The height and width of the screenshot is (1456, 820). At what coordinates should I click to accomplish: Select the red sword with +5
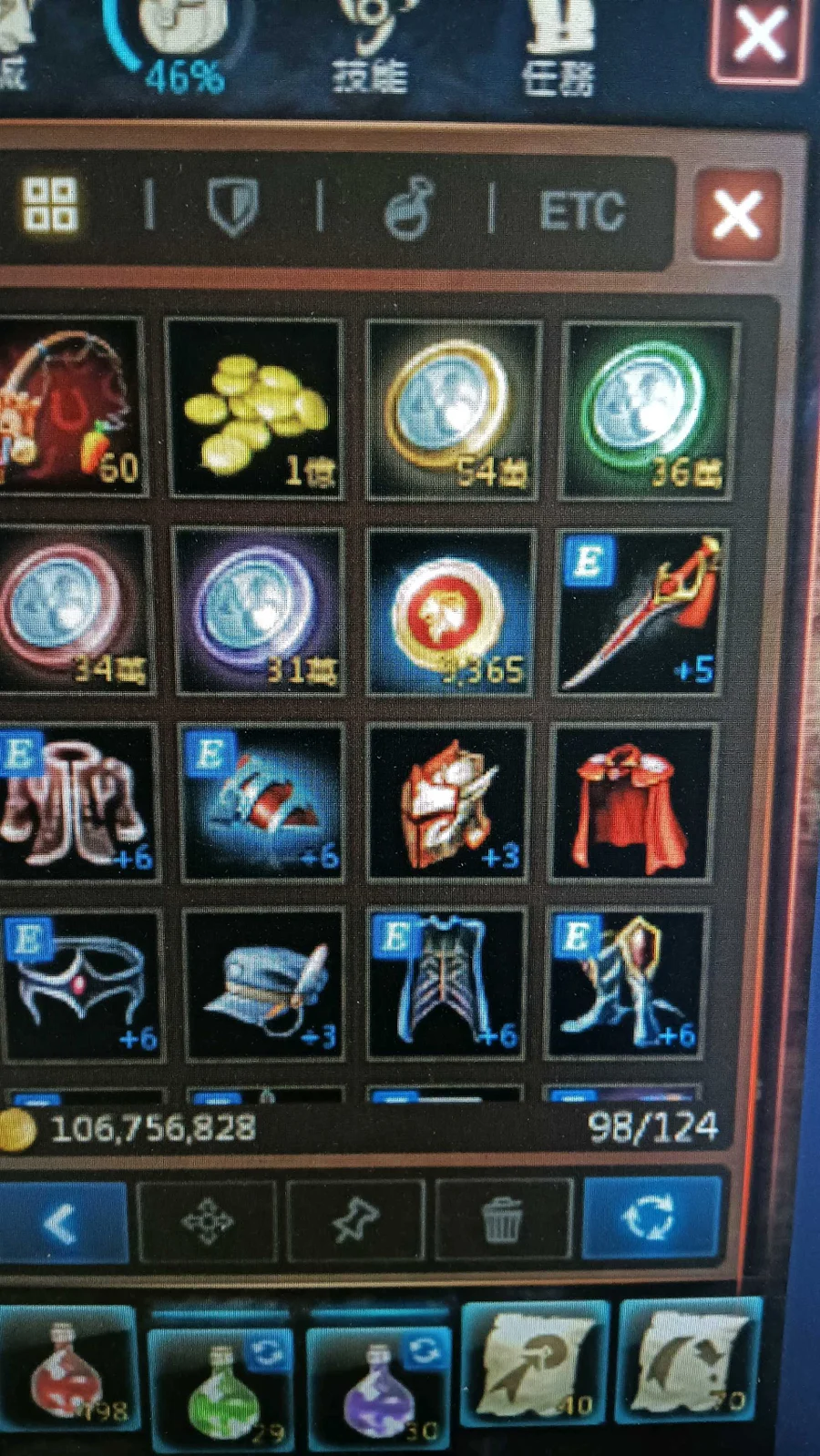pos(641,612)
